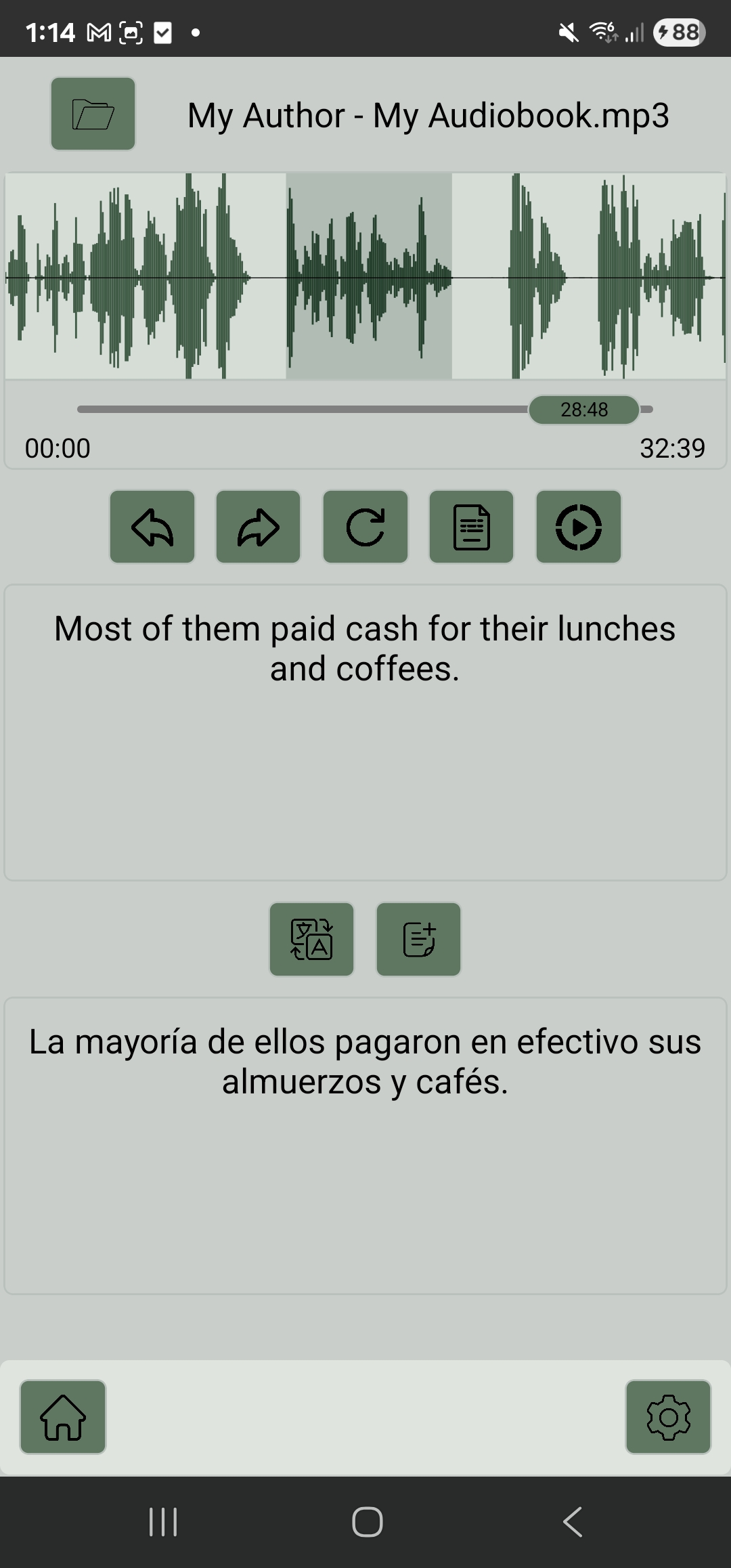The width and height of the screenshot is (731, 1568).
Task: Translate the current sentence
Action: pos(311,940)
